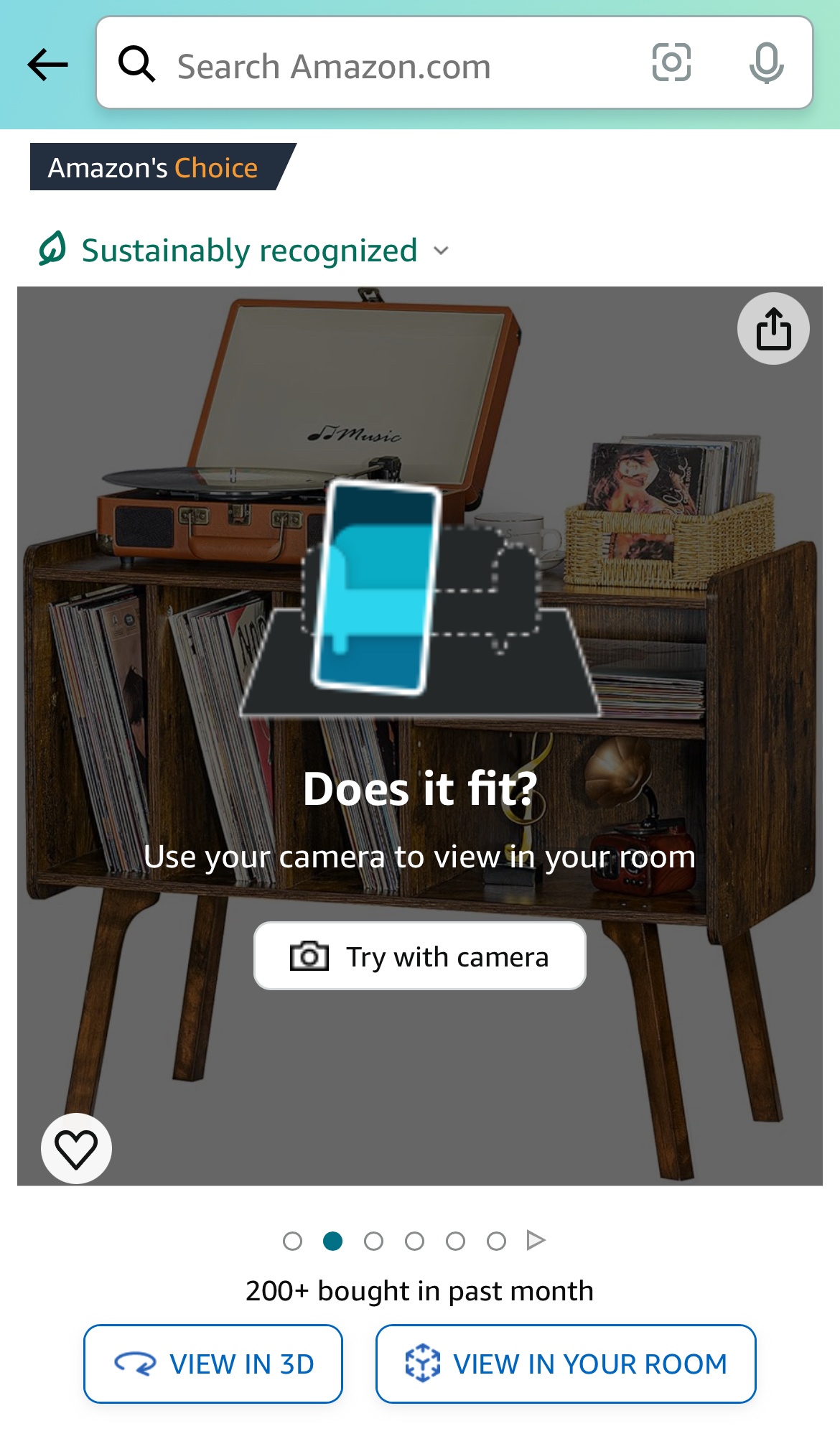Screen dimensions: 840x1444
Task: Jump to the first image dot
Action: (292, 1241)
